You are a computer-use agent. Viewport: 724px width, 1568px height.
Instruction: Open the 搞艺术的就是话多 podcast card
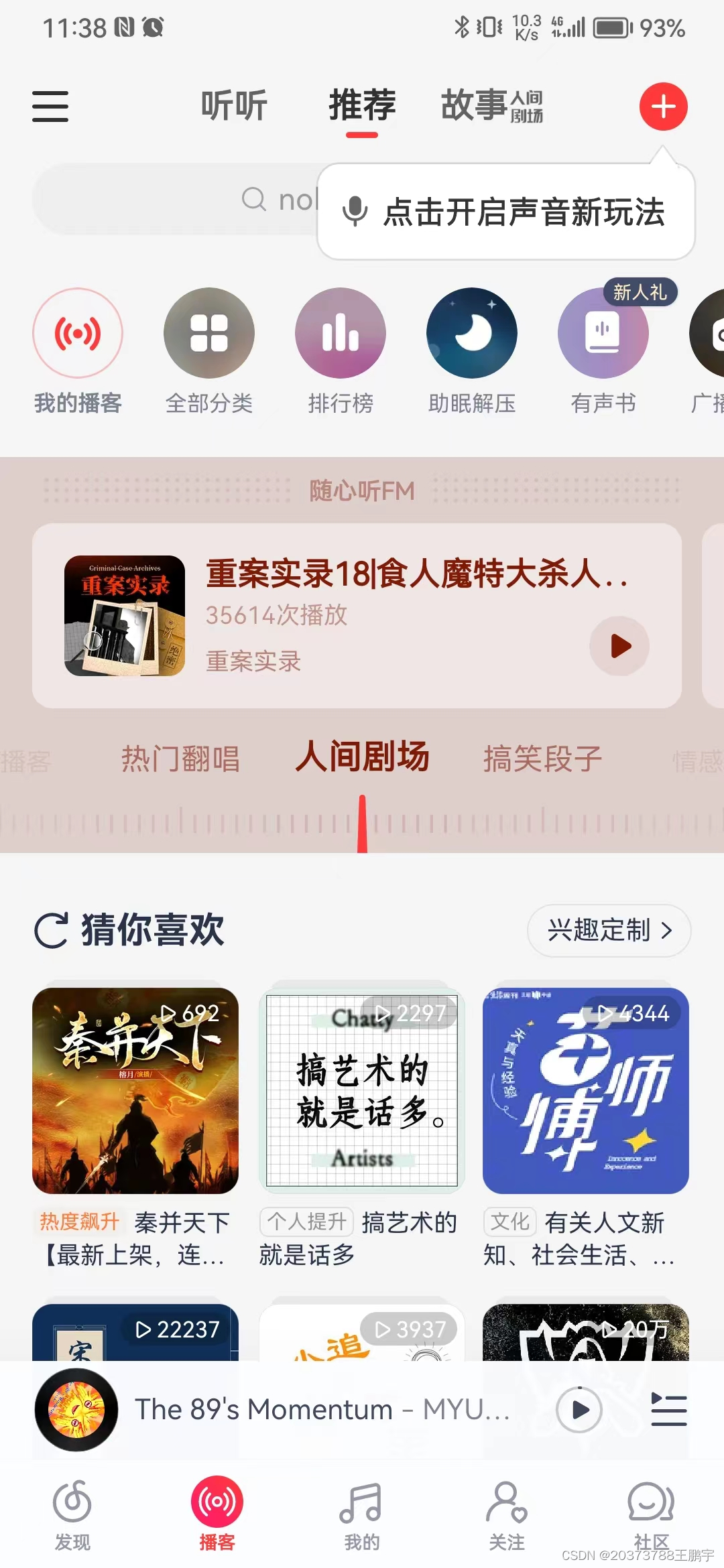click(x=362, y=1090)
